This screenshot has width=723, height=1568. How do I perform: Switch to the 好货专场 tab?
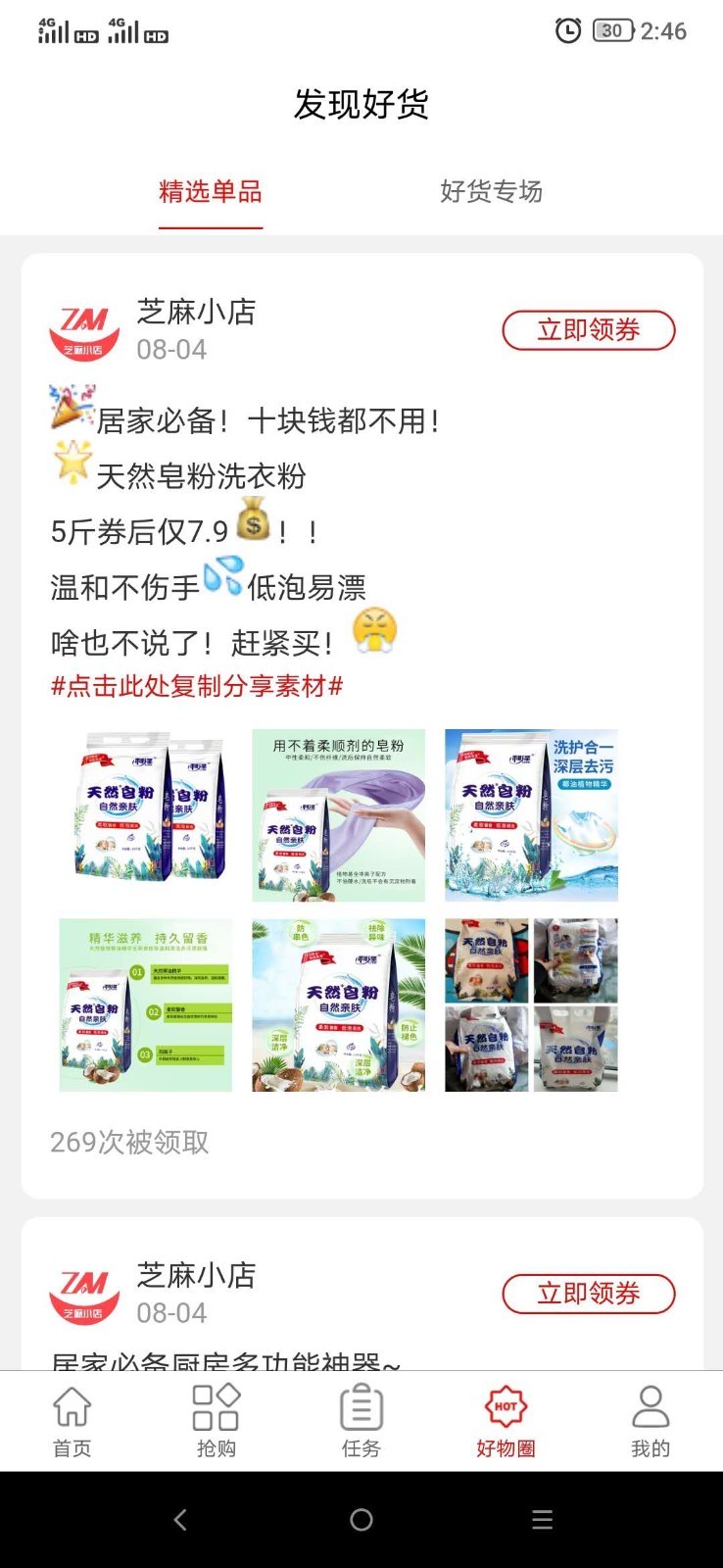point(491,191)
